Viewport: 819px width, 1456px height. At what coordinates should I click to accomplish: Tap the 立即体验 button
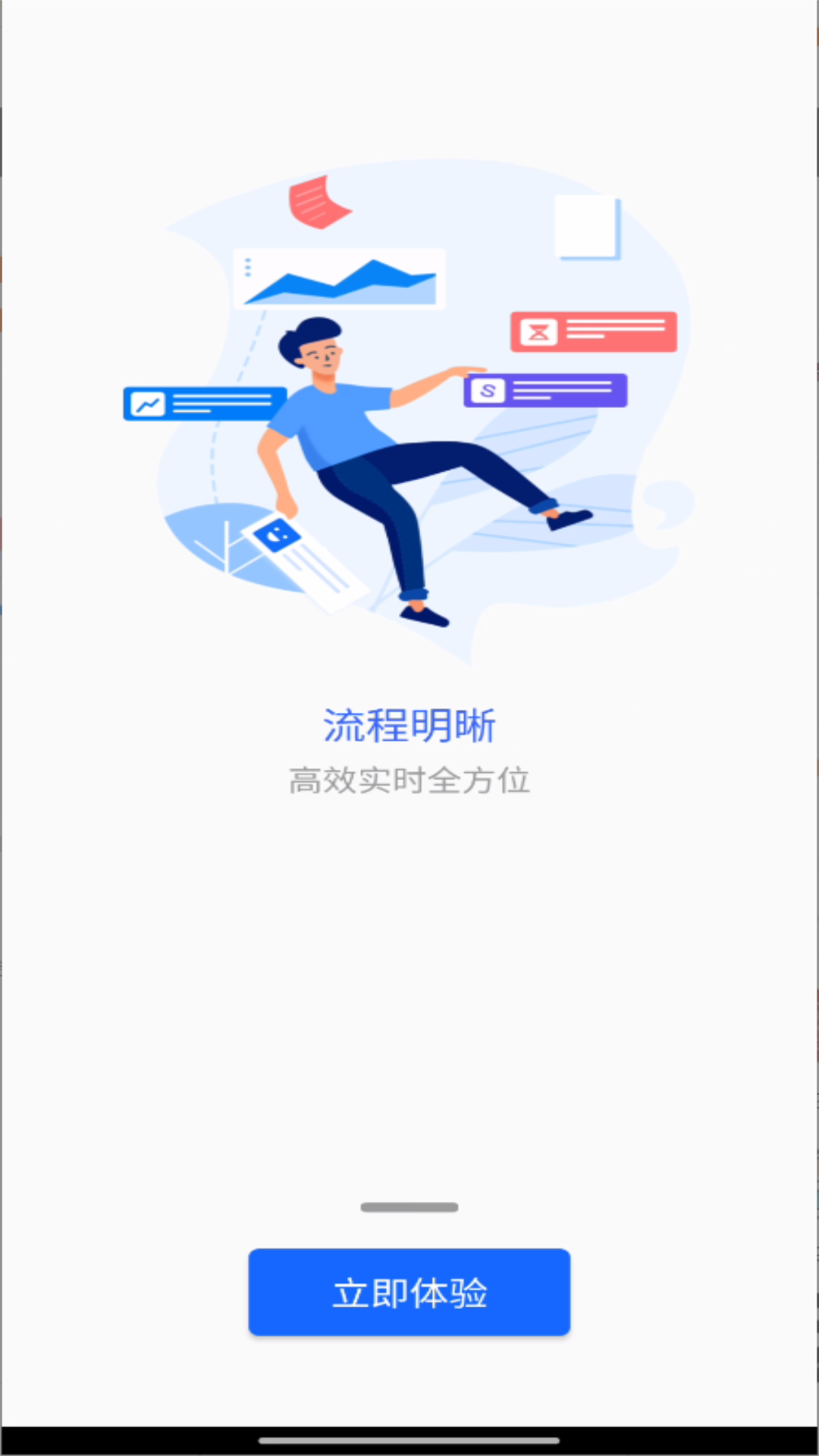point(409,1292)
